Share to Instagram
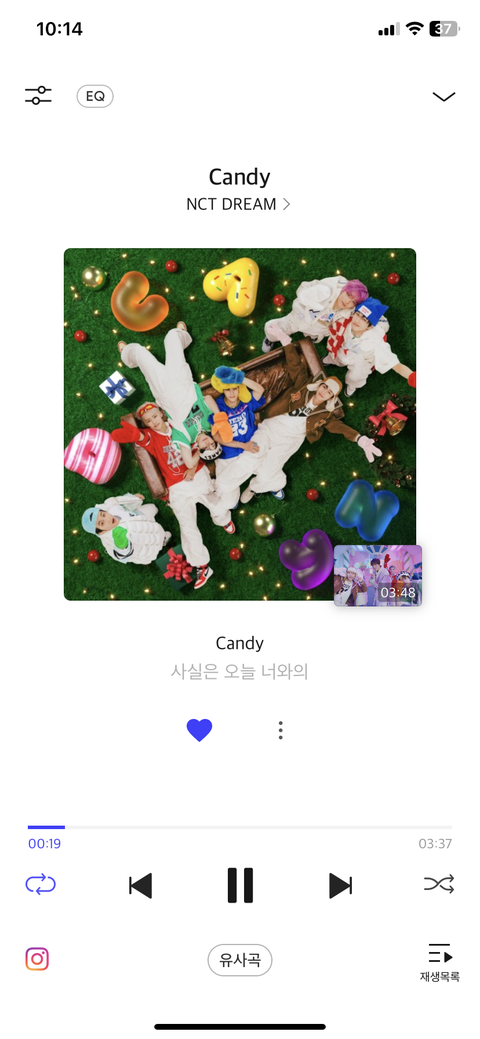 pos(37,959)
